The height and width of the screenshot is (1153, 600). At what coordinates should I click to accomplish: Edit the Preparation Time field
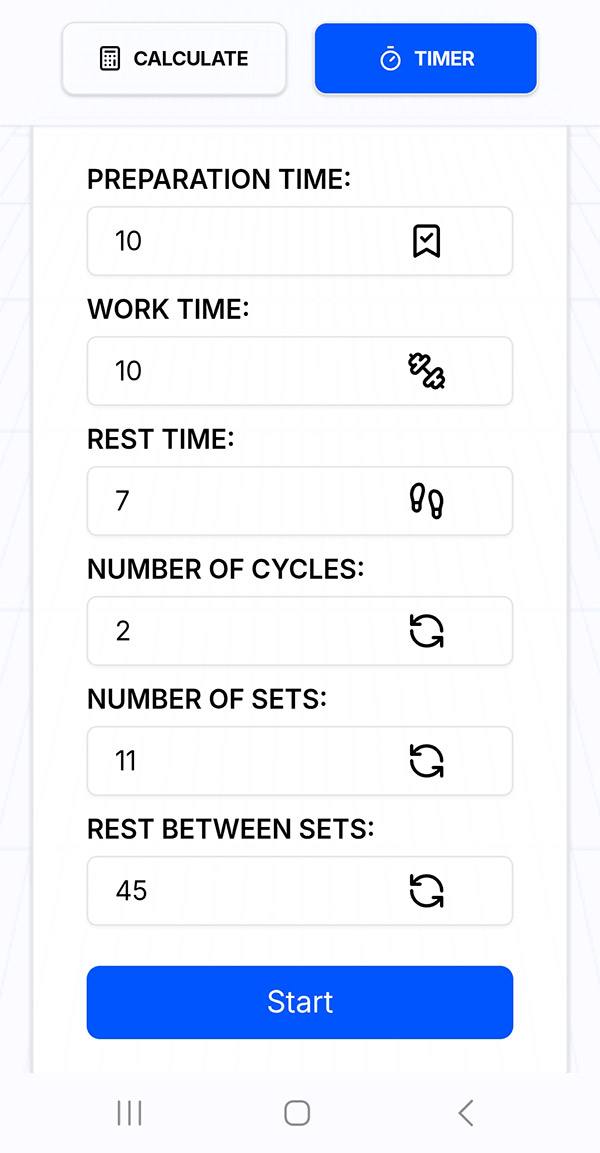click(250, 241)
